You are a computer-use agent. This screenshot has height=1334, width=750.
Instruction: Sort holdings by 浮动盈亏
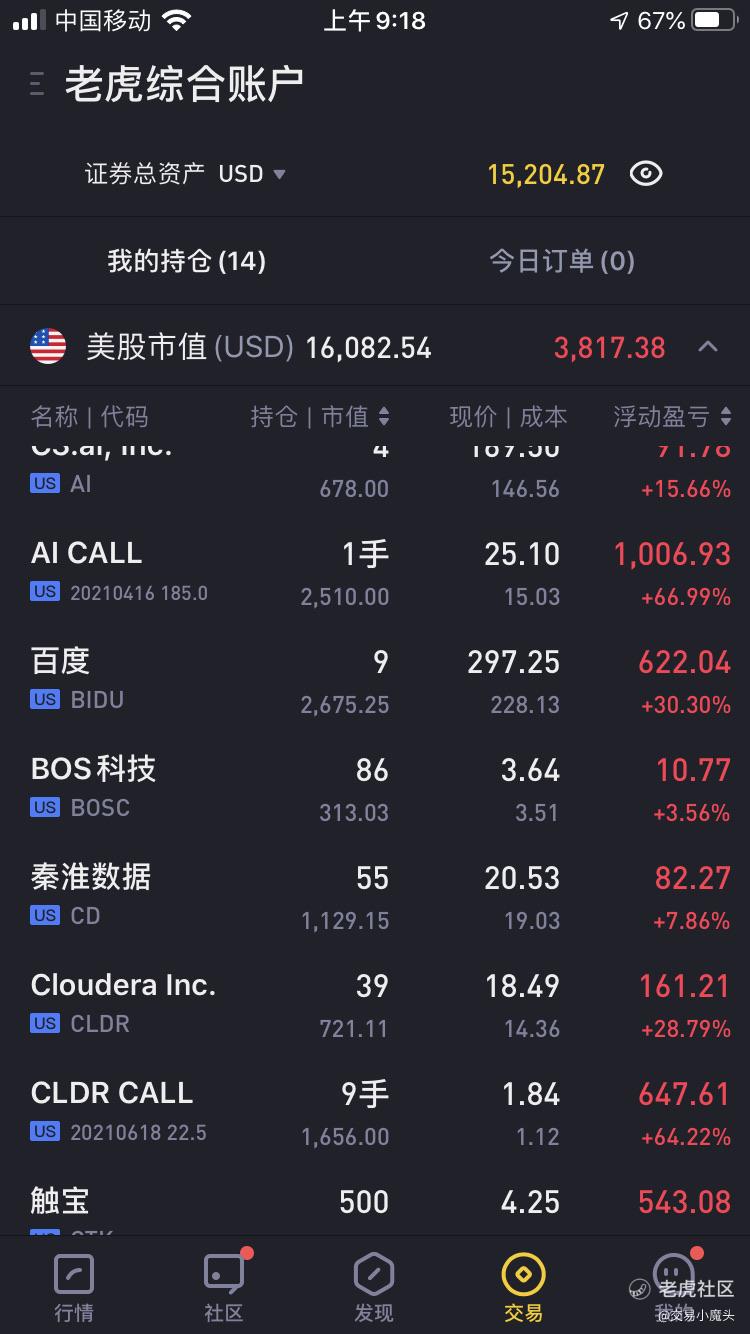click(672, 417)
